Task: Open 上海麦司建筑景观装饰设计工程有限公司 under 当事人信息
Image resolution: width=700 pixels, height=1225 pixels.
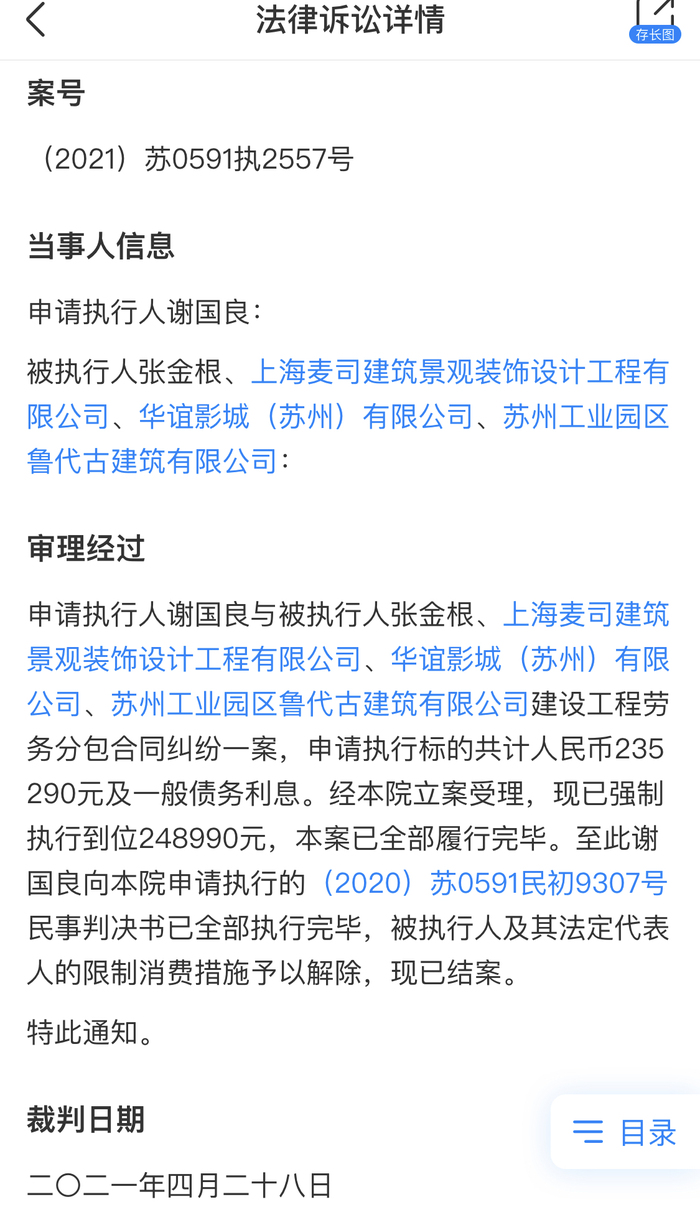Action: 459,372
